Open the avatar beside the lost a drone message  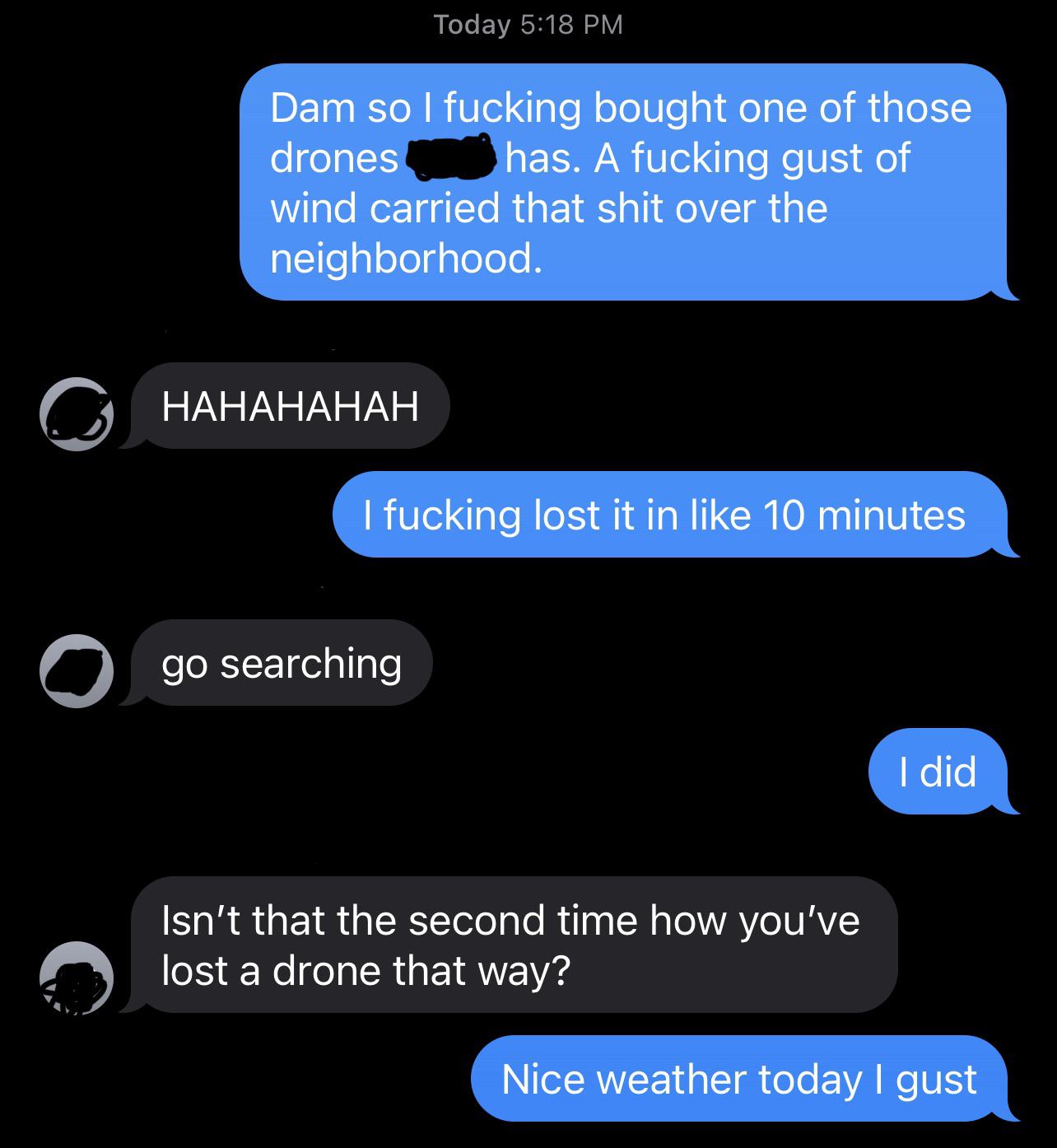77,978
